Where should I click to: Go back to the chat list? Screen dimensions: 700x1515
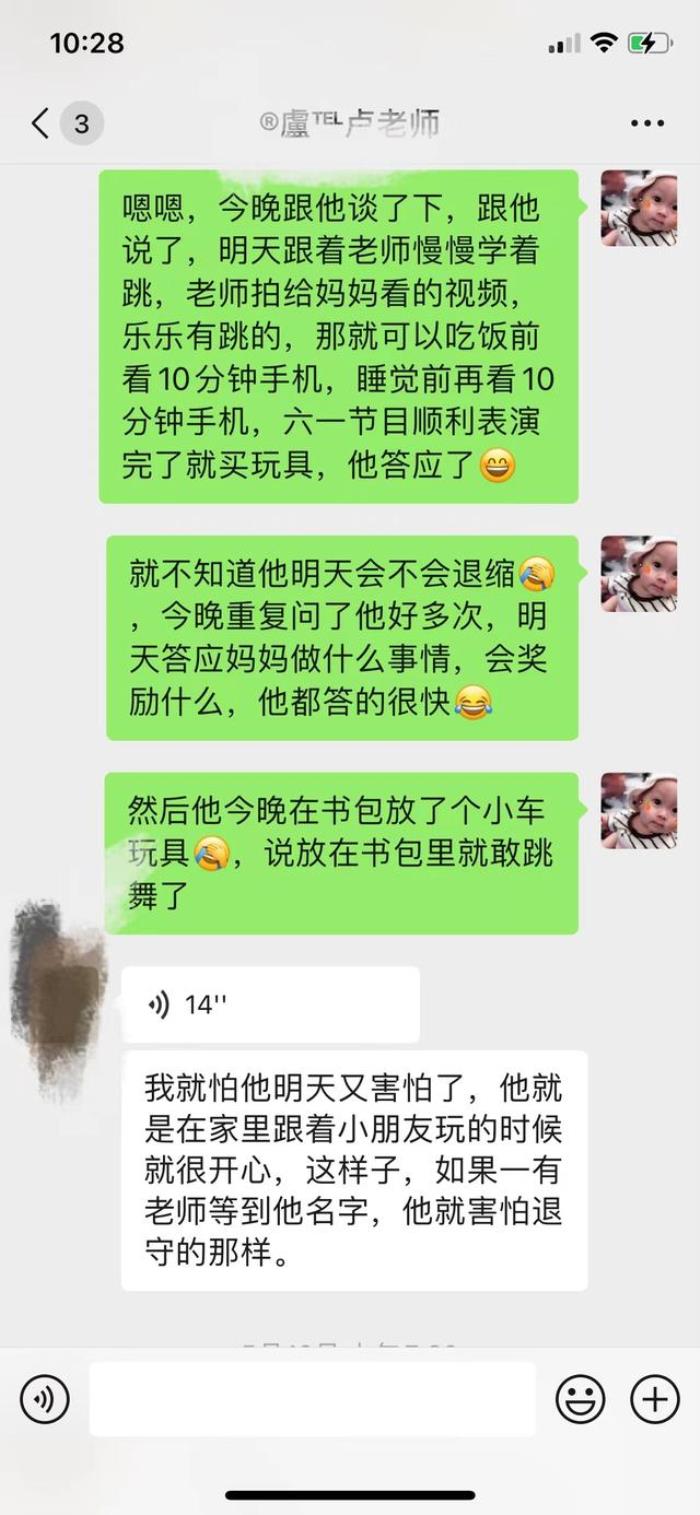tap(40, 124)
